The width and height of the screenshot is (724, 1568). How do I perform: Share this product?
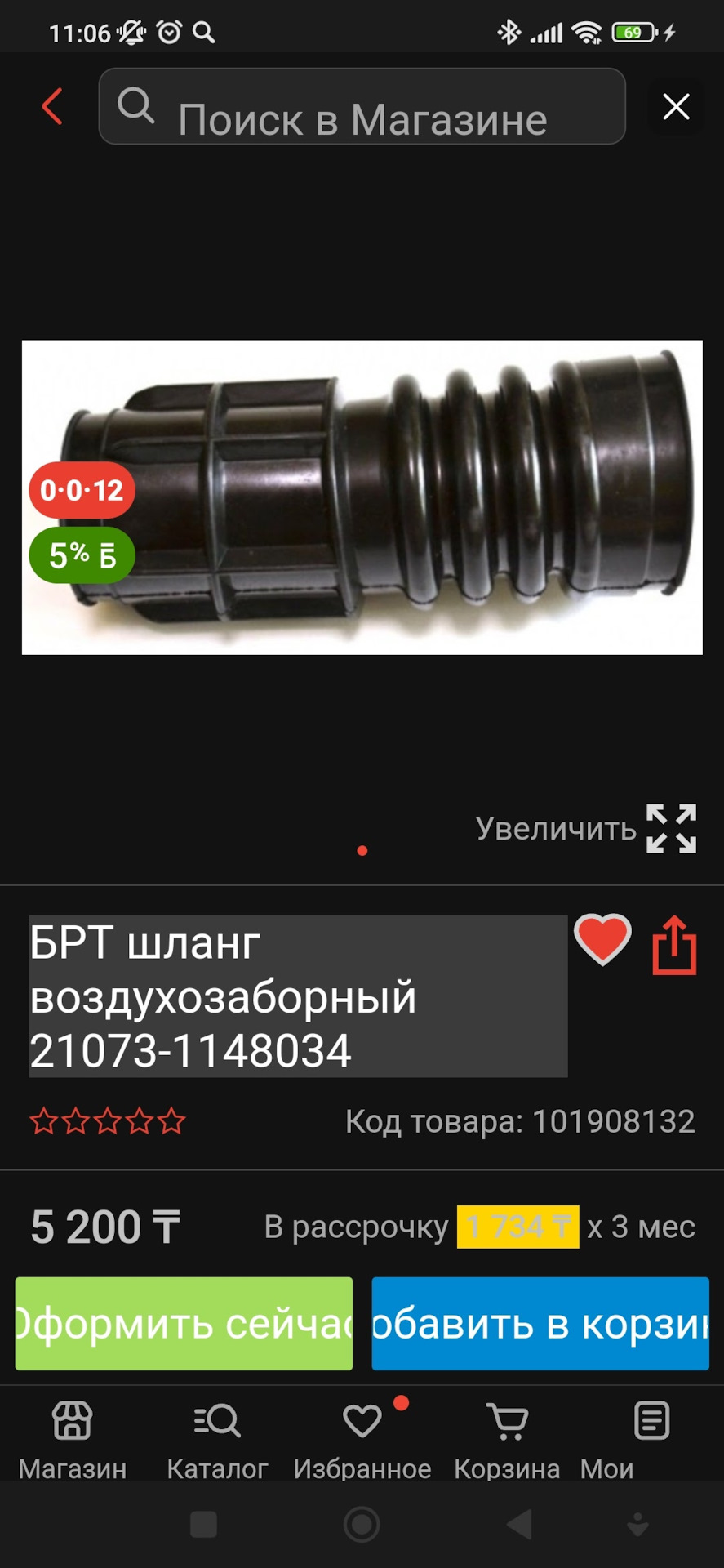(x=674, y=946)
